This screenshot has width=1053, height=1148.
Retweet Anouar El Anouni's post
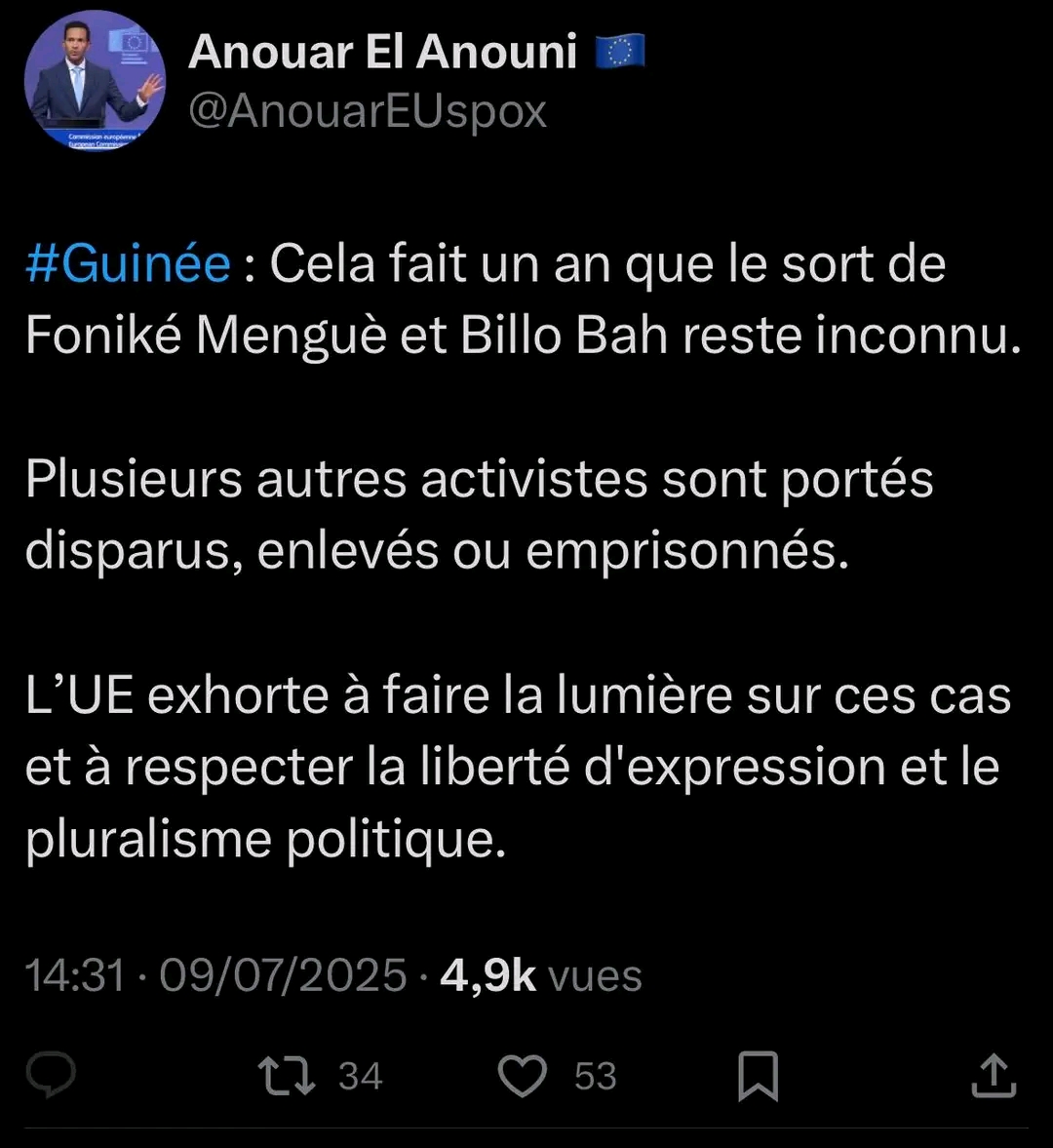(x=287, y=1076)
